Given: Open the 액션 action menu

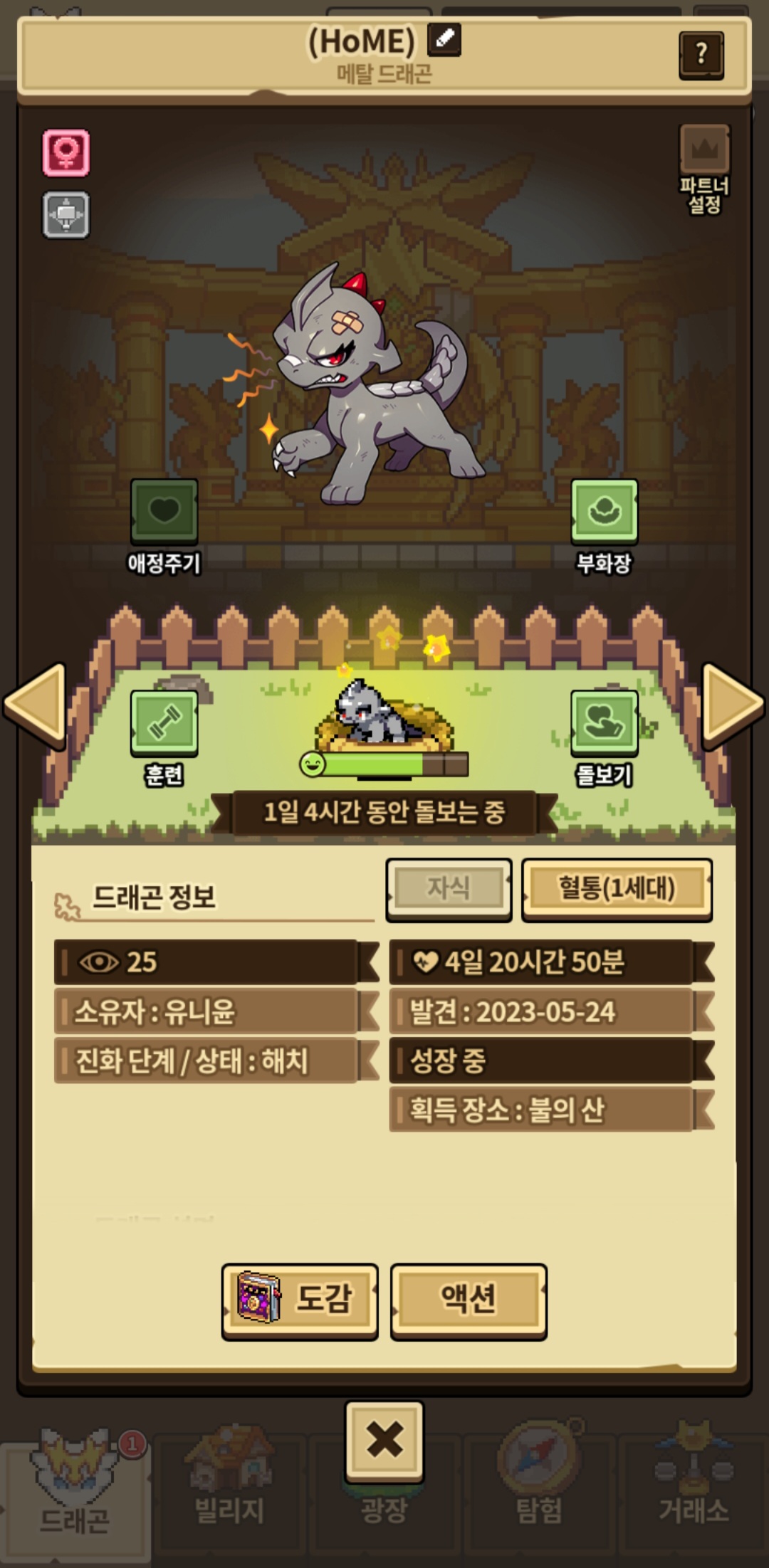Looking at the screenshot, I should point(469,1302).
